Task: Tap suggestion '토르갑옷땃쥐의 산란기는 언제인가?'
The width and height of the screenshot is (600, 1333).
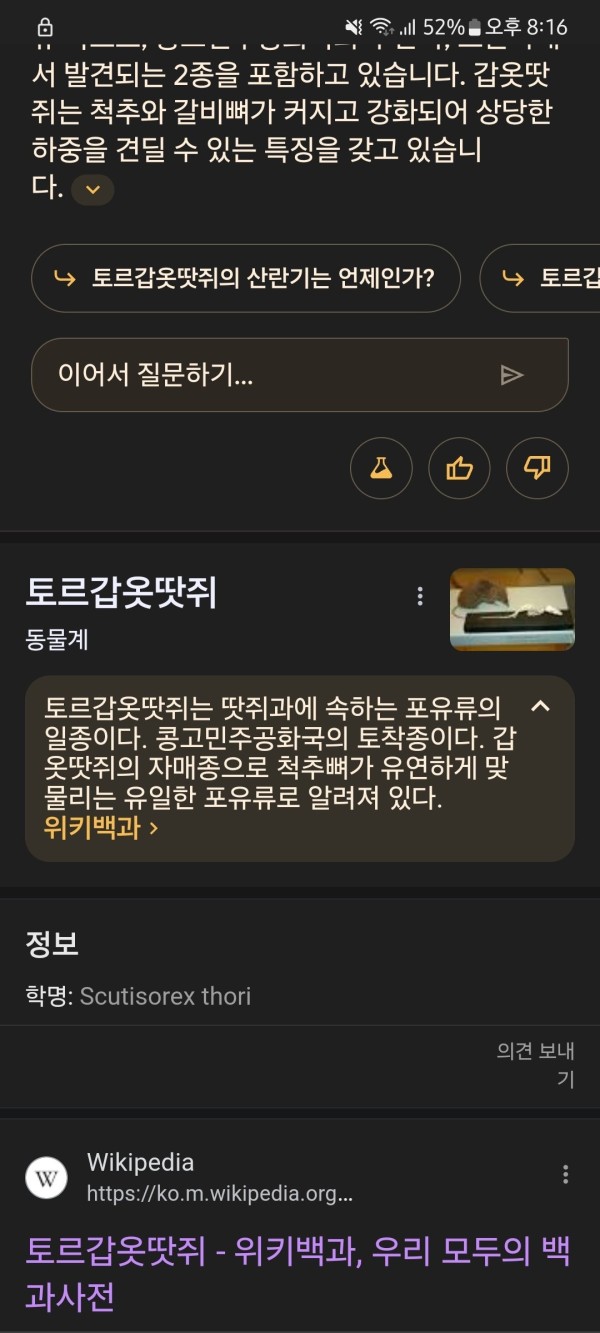Action: [x=245, y=278]
